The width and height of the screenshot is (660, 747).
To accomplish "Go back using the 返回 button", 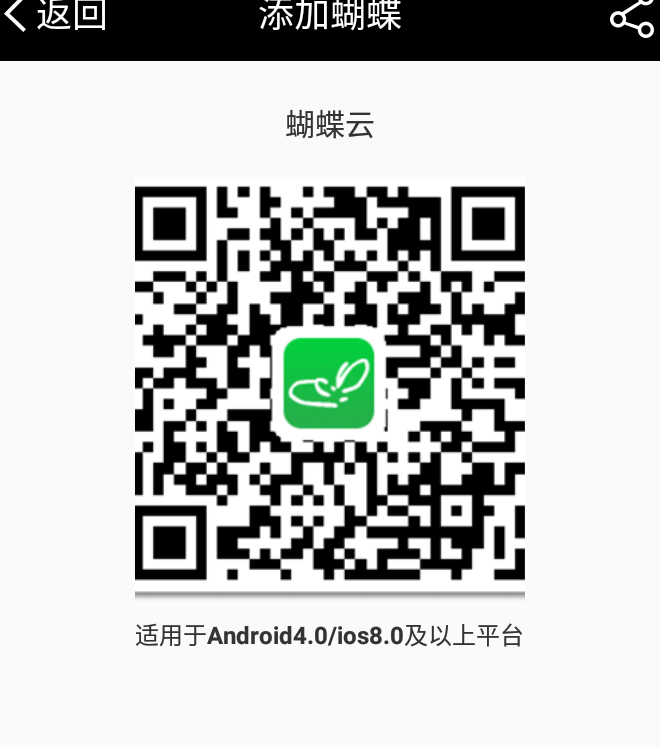I will click(x=55, y=17).
